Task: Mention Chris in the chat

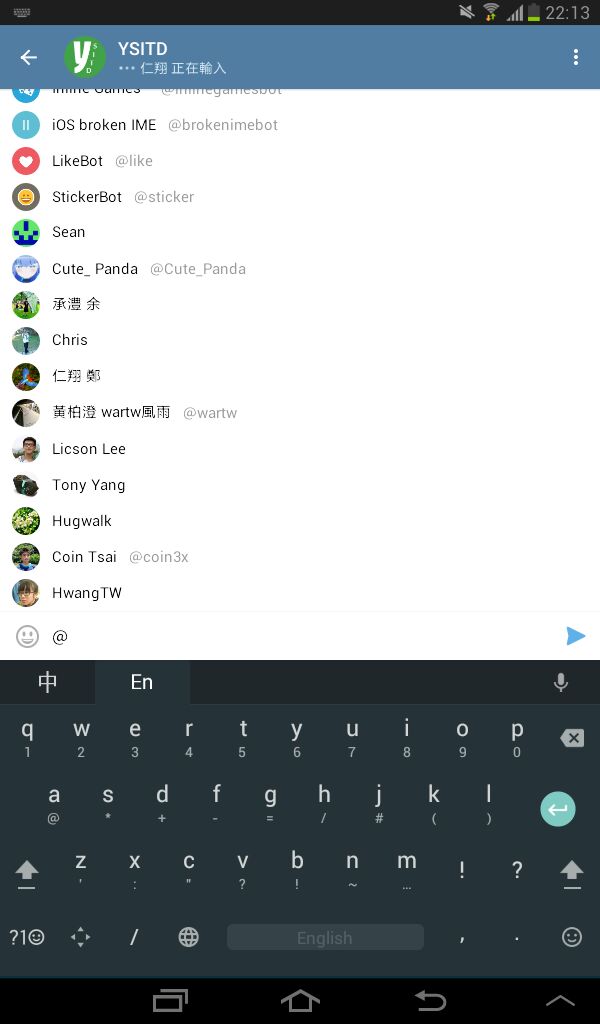Action: click(x=70, y=340)
